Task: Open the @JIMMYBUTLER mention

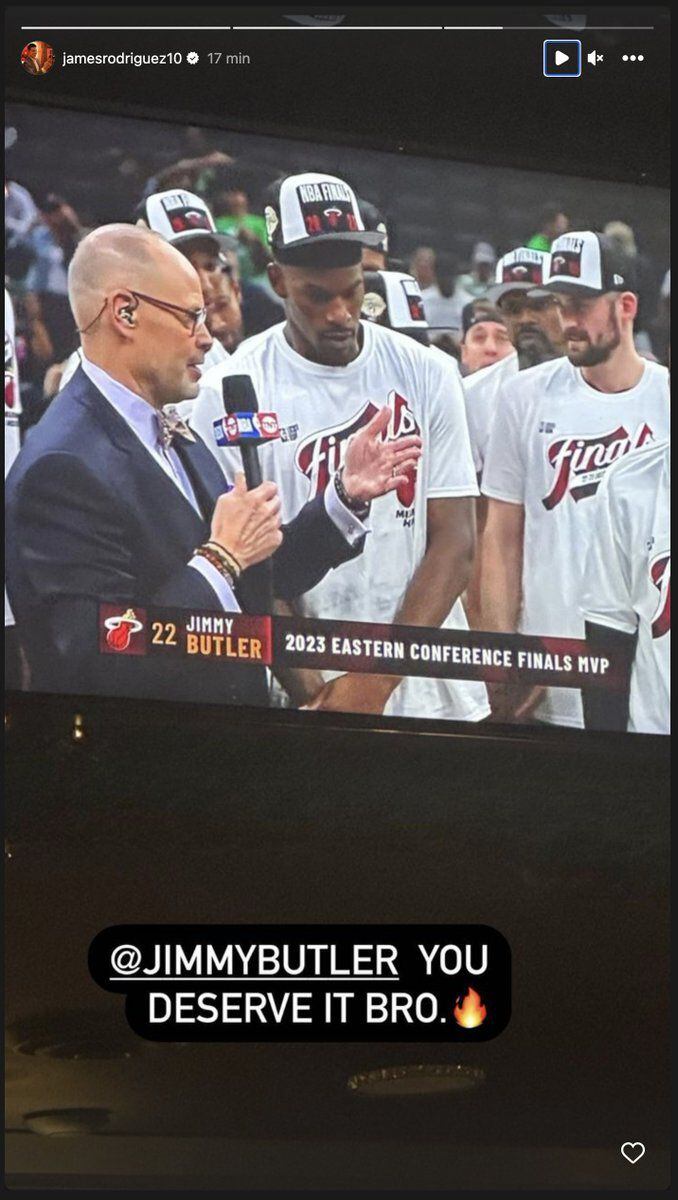Action: tap(254, 960)
